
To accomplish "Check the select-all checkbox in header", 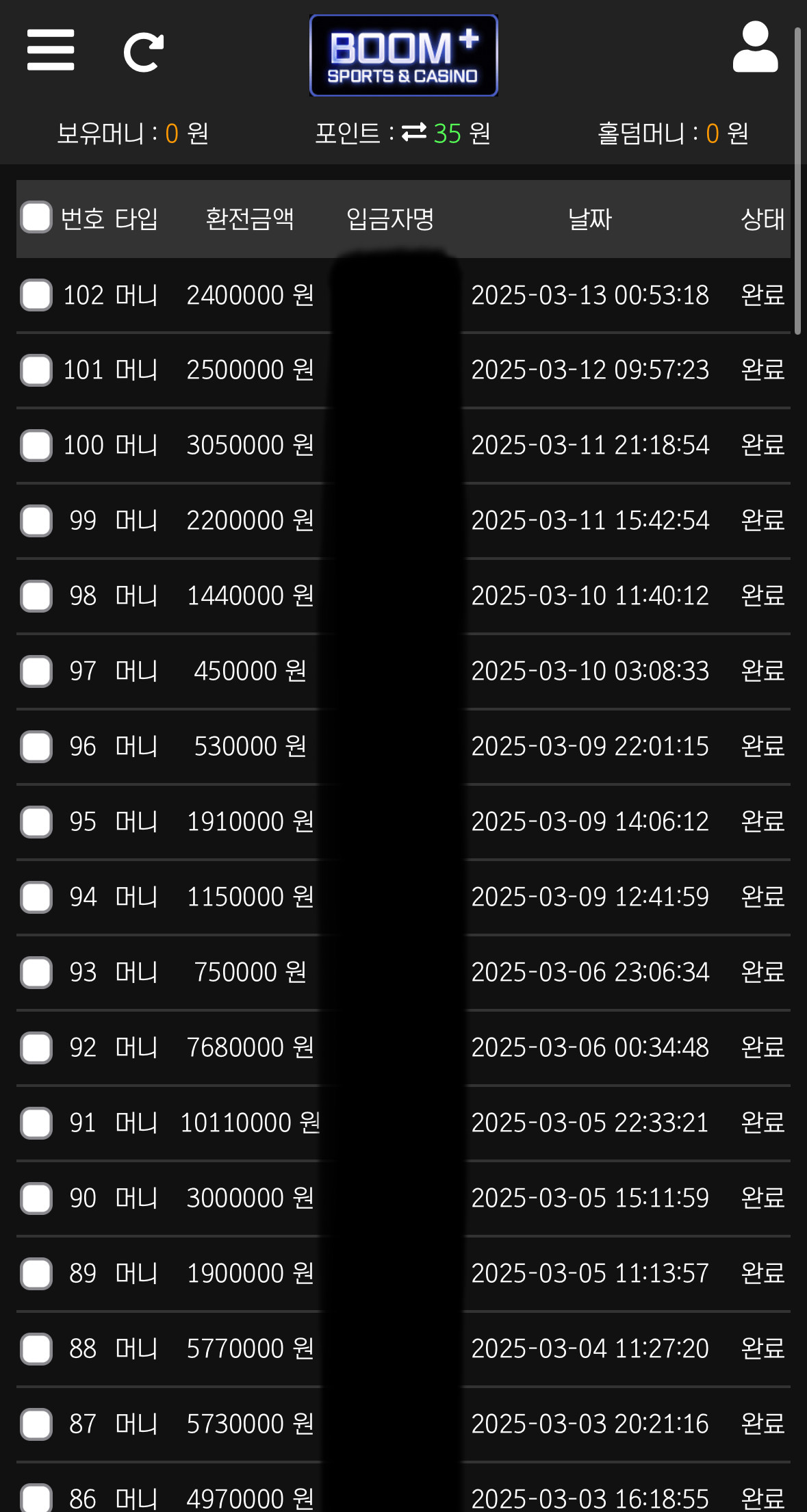I will (36, 218).
